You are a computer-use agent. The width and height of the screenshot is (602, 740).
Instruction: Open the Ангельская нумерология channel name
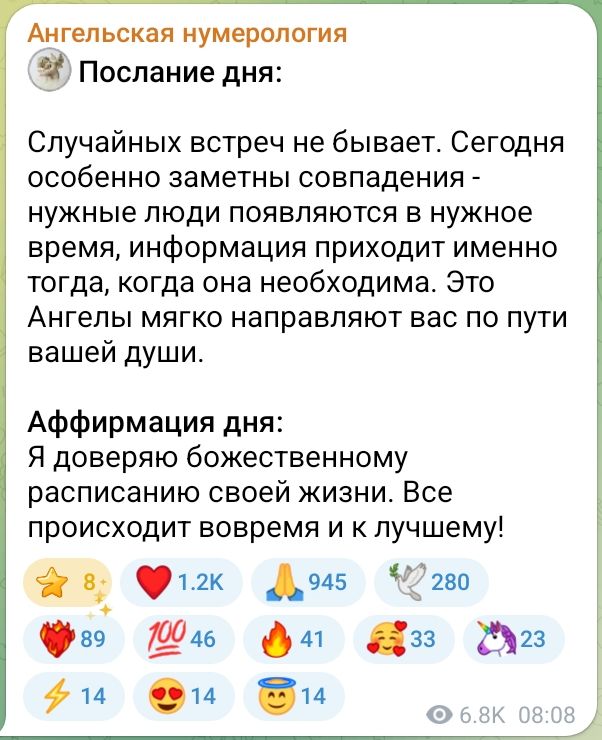(x=186, y=33)
